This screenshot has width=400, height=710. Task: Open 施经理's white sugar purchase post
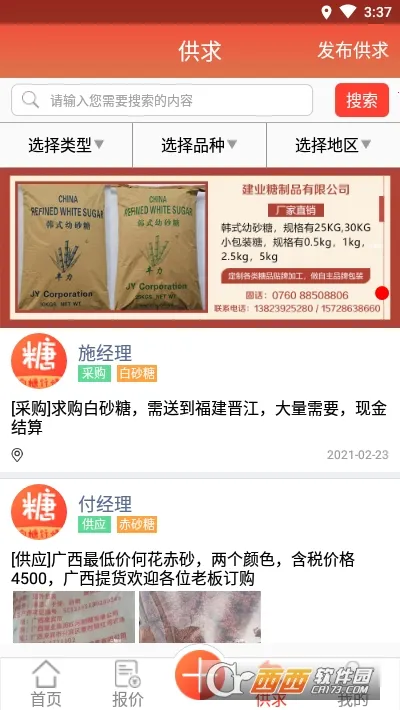click(x=200, y=400)
